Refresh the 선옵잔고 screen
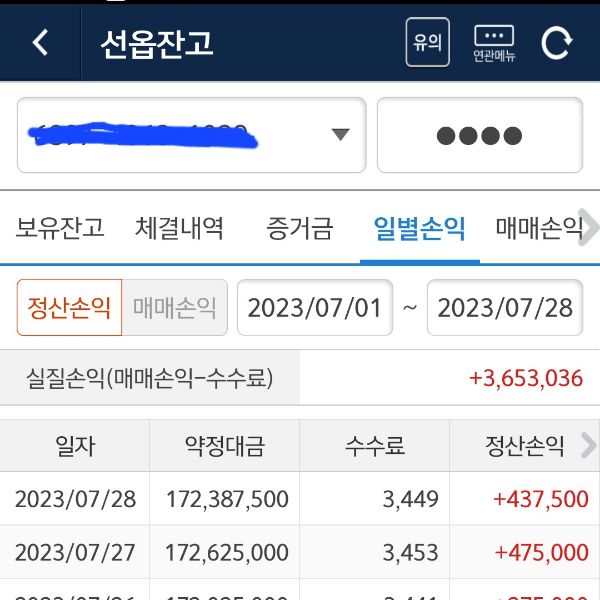 pos(557,43)
